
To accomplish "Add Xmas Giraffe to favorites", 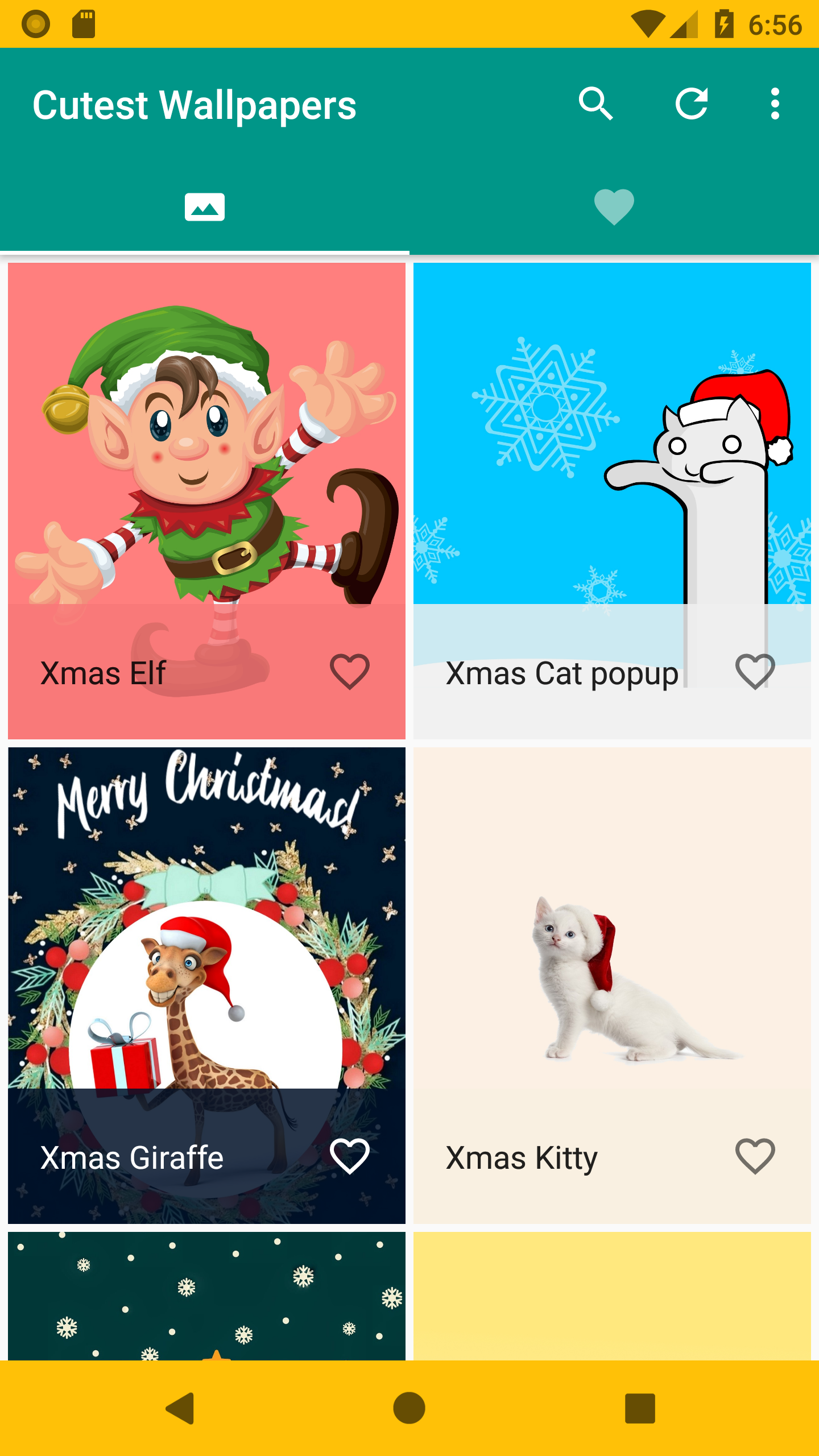I will coord(349,1156).
